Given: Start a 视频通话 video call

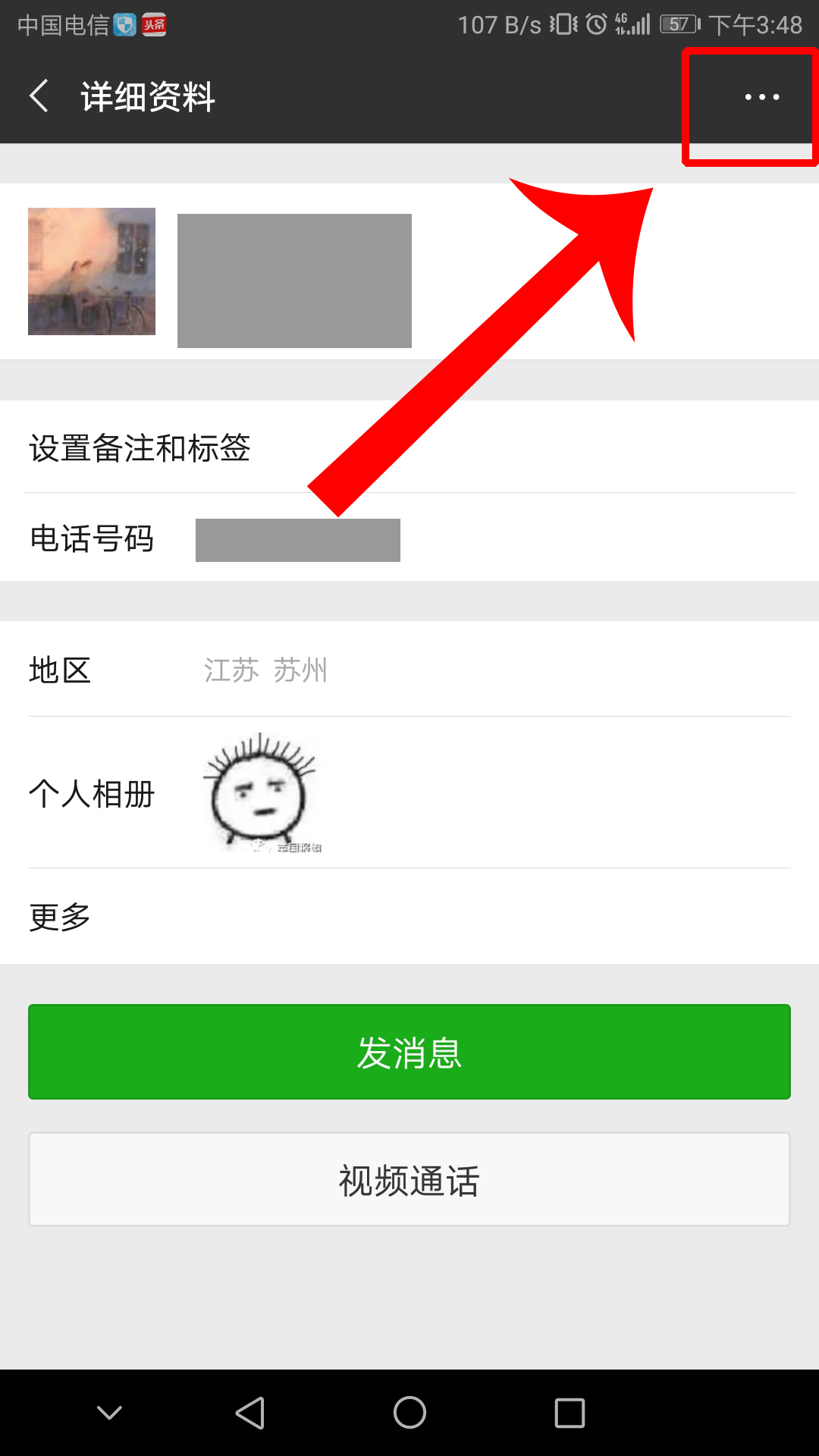Looking at the screenshot, I should point(409,1180).
